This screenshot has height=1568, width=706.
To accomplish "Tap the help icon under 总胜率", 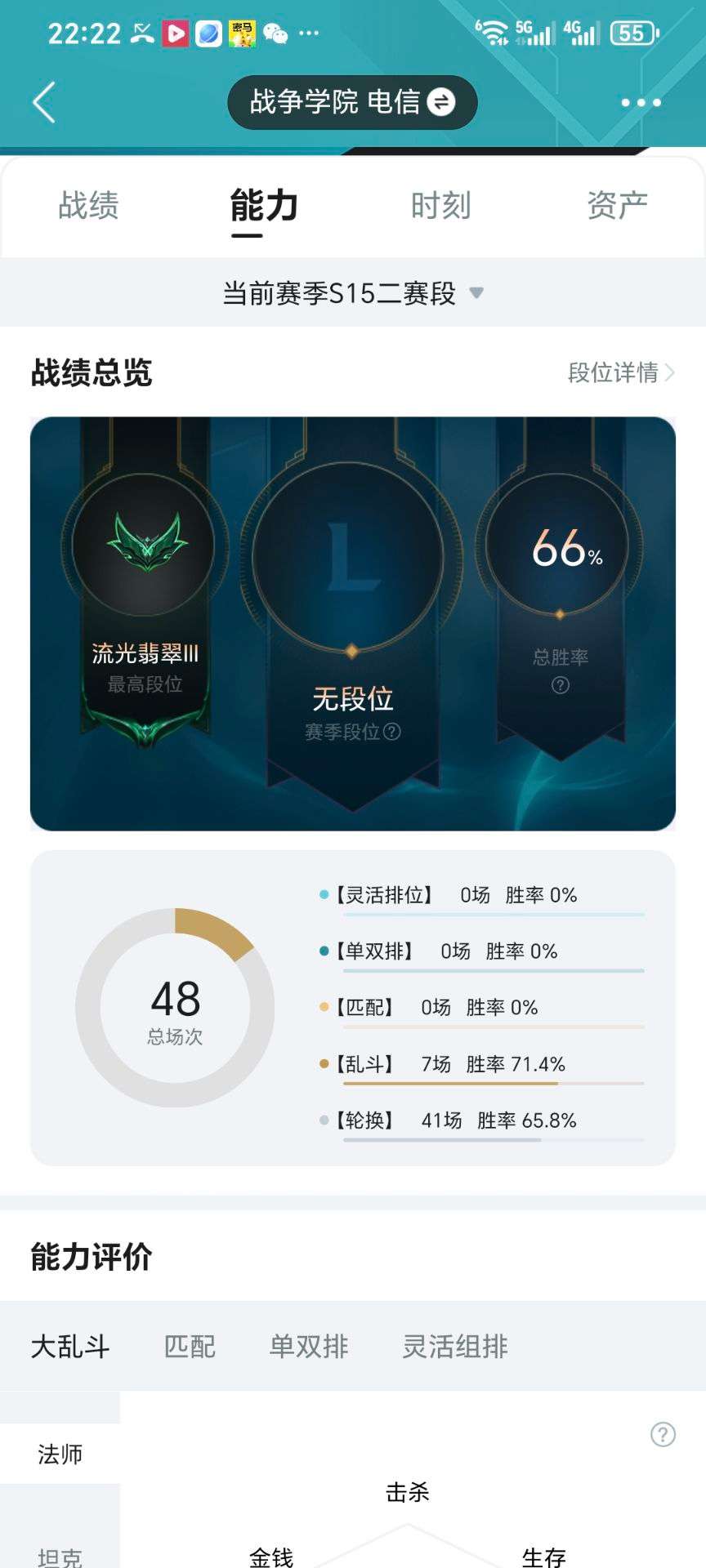I will [561, 685].
